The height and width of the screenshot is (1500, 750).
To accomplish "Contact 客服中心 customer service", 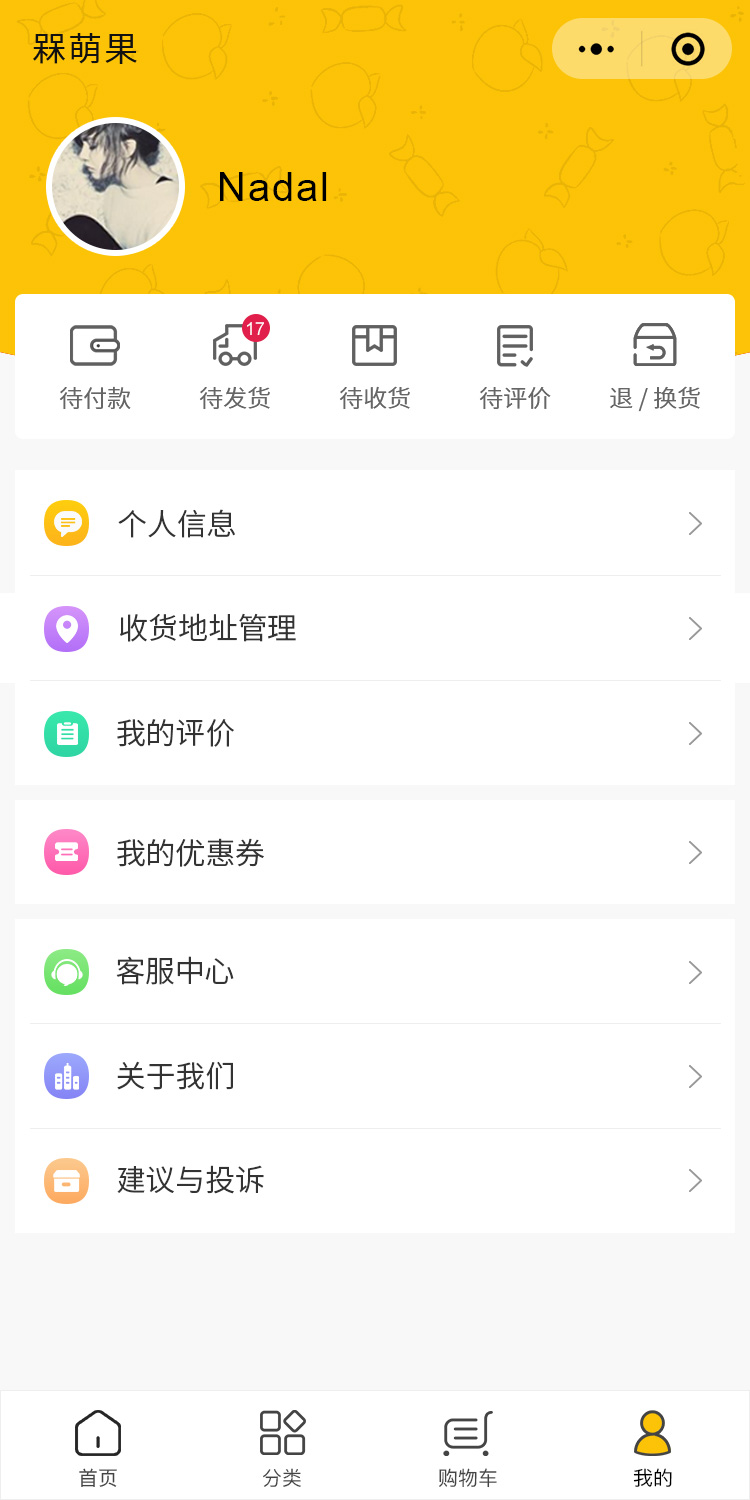I will [x=375, y=971].
